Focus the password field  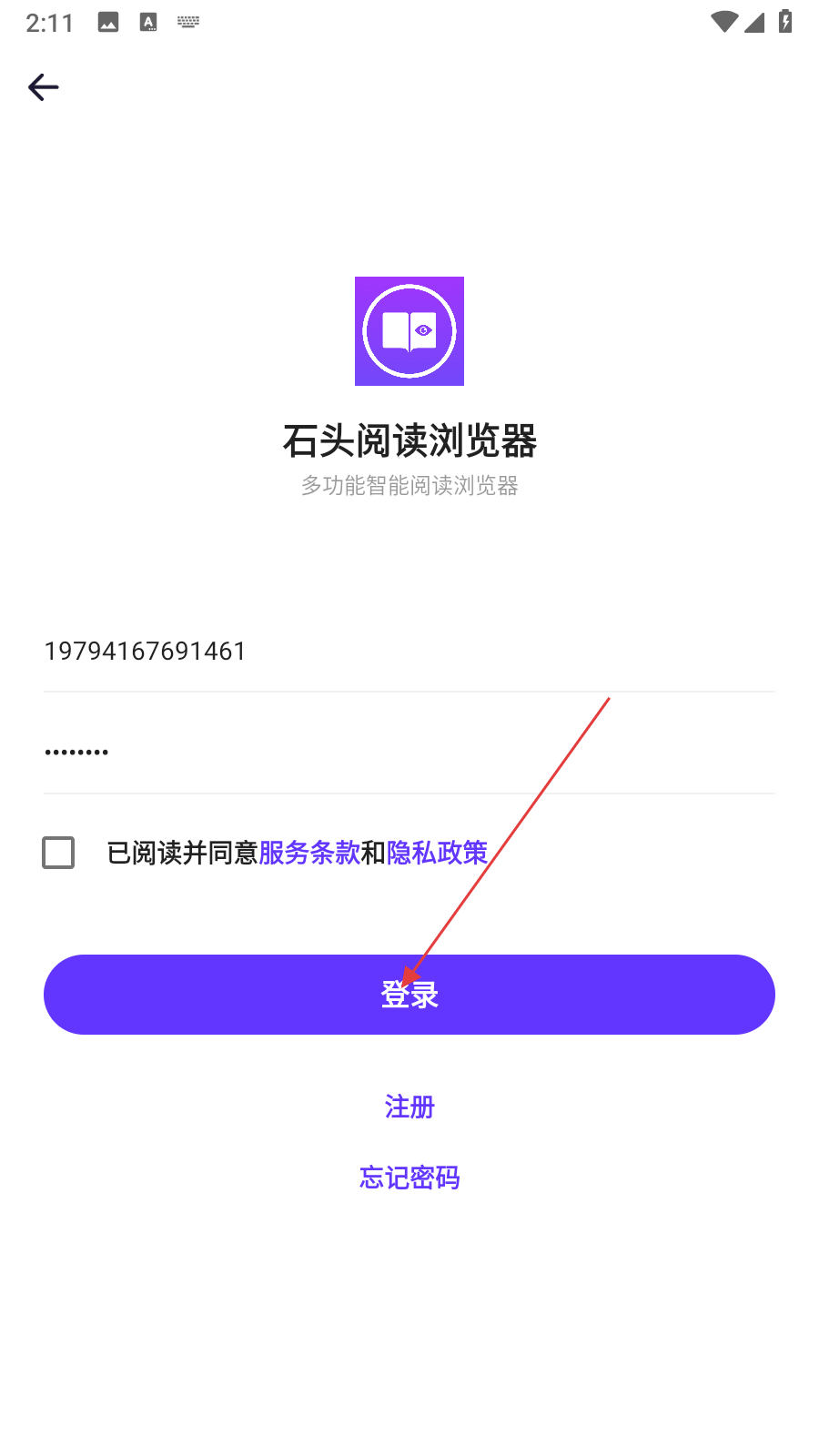click(409, 752)
